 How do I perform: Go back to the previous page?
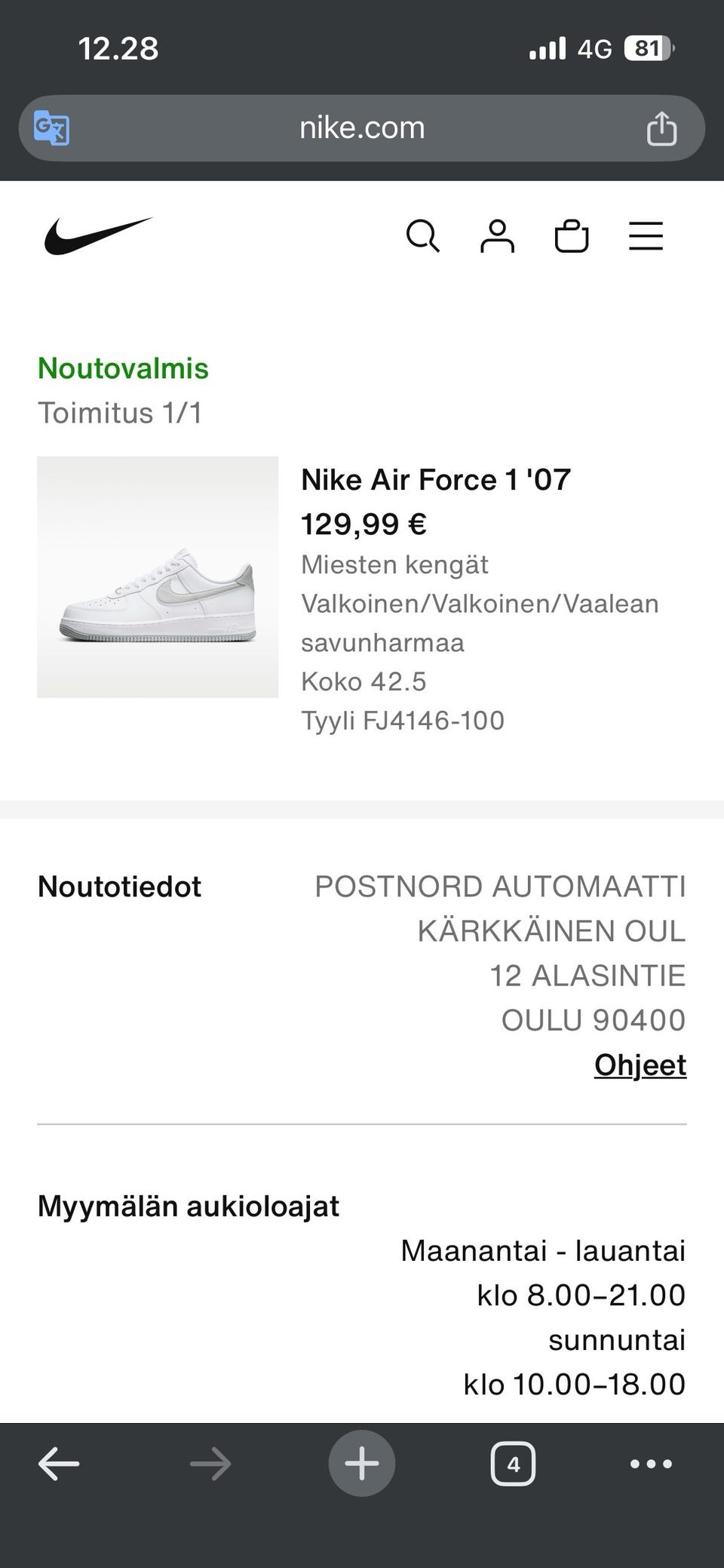click(x=59, y=1465)
